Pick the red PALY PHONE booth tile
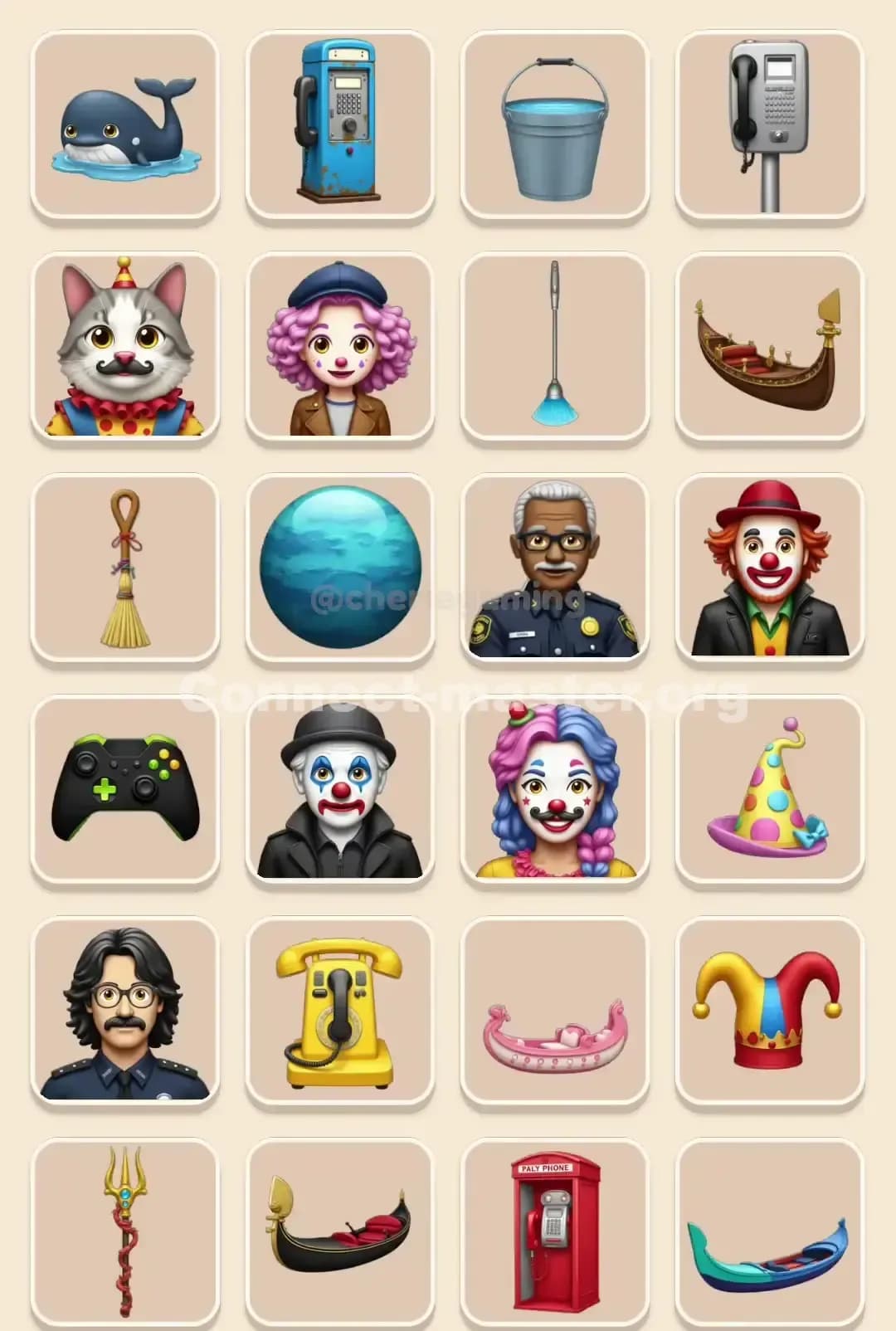 point(556,1232)
